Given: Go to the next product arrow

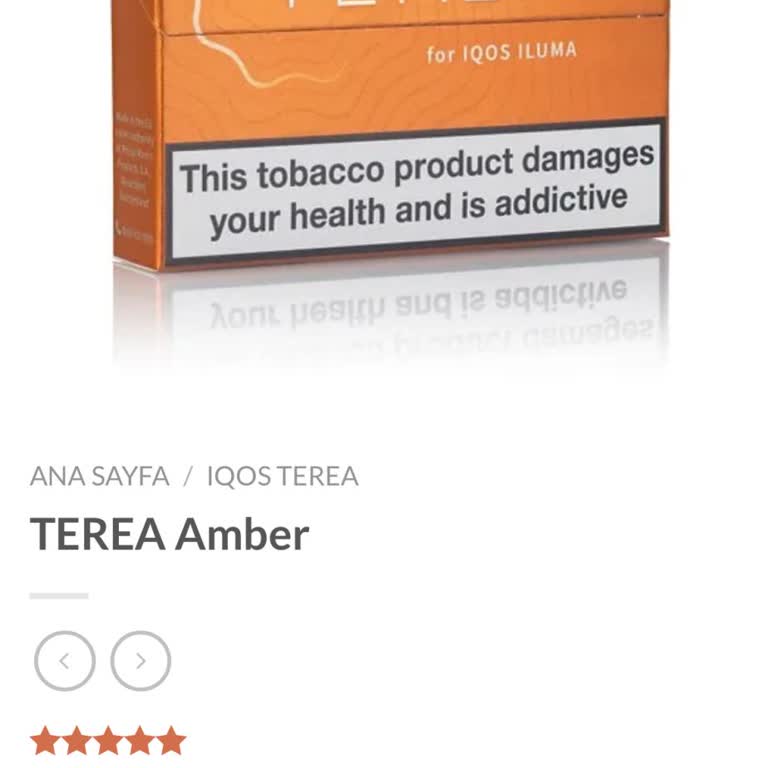Looking at the screenshot, I should pyautogui.click(x=140, y=661).
